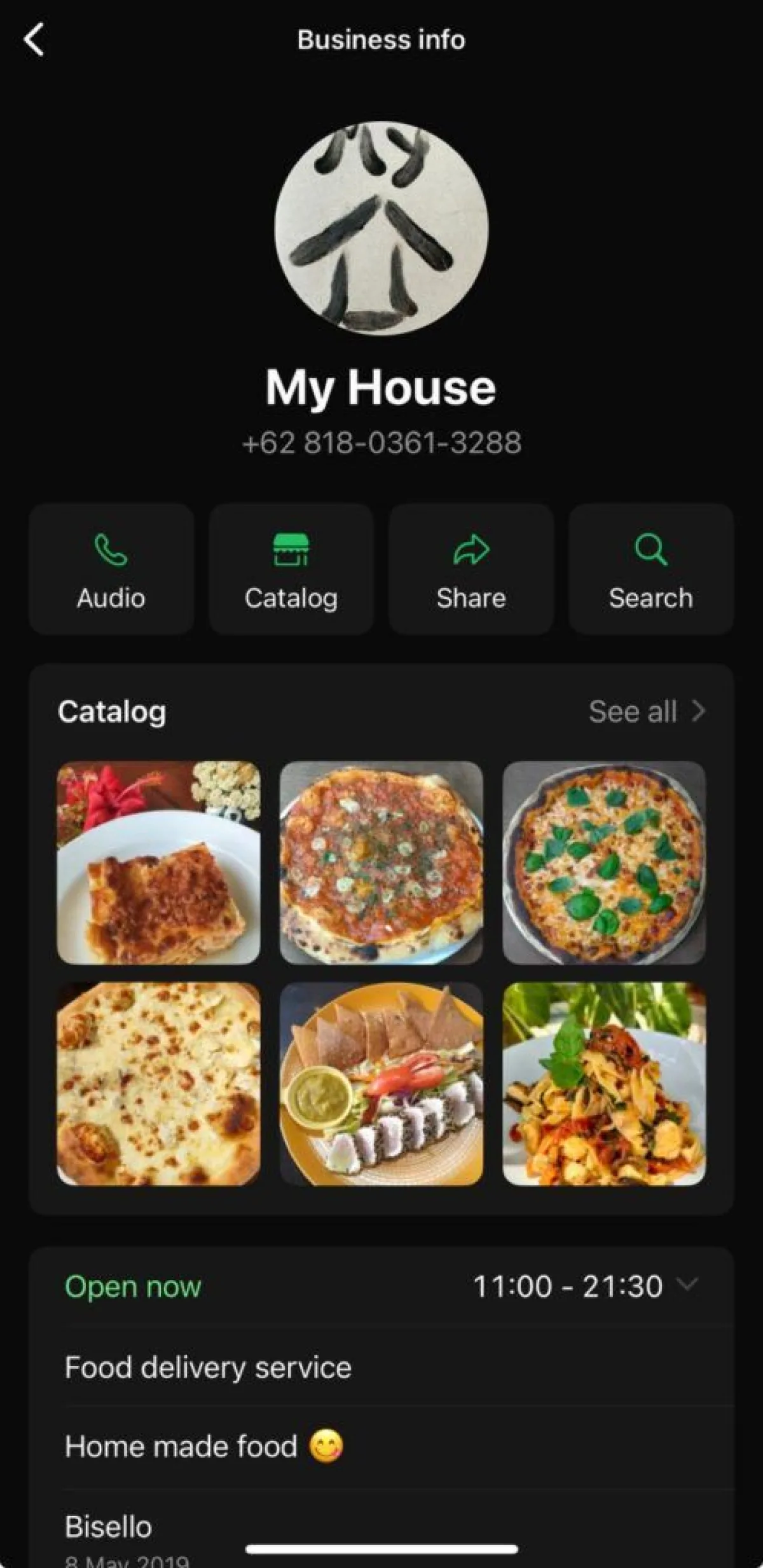Go back using the chevron arrow

tap(34, 39)
